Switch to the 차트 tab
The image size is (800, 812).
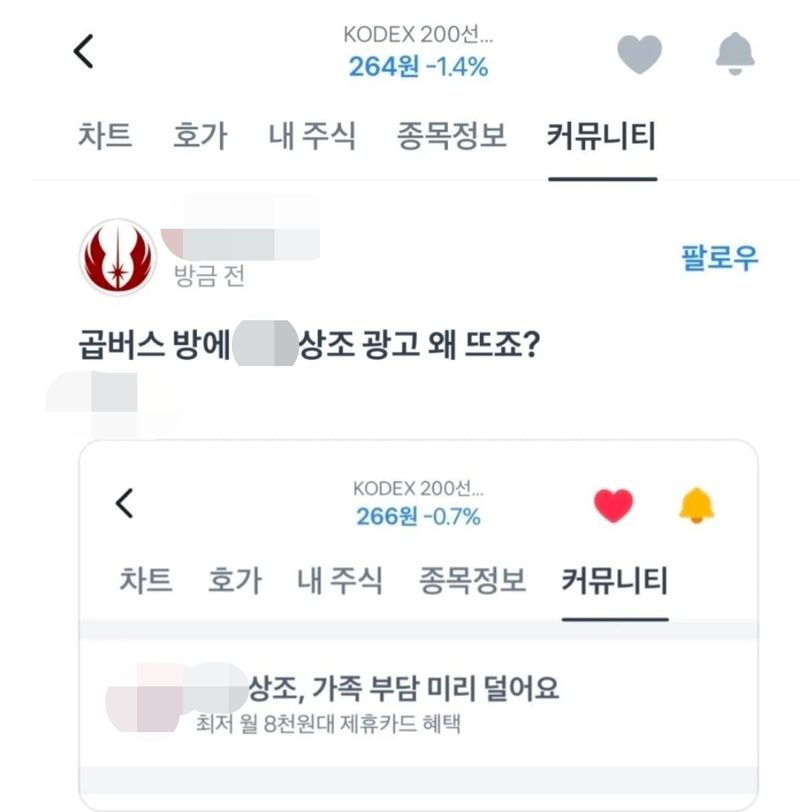(x=105, y=136)
